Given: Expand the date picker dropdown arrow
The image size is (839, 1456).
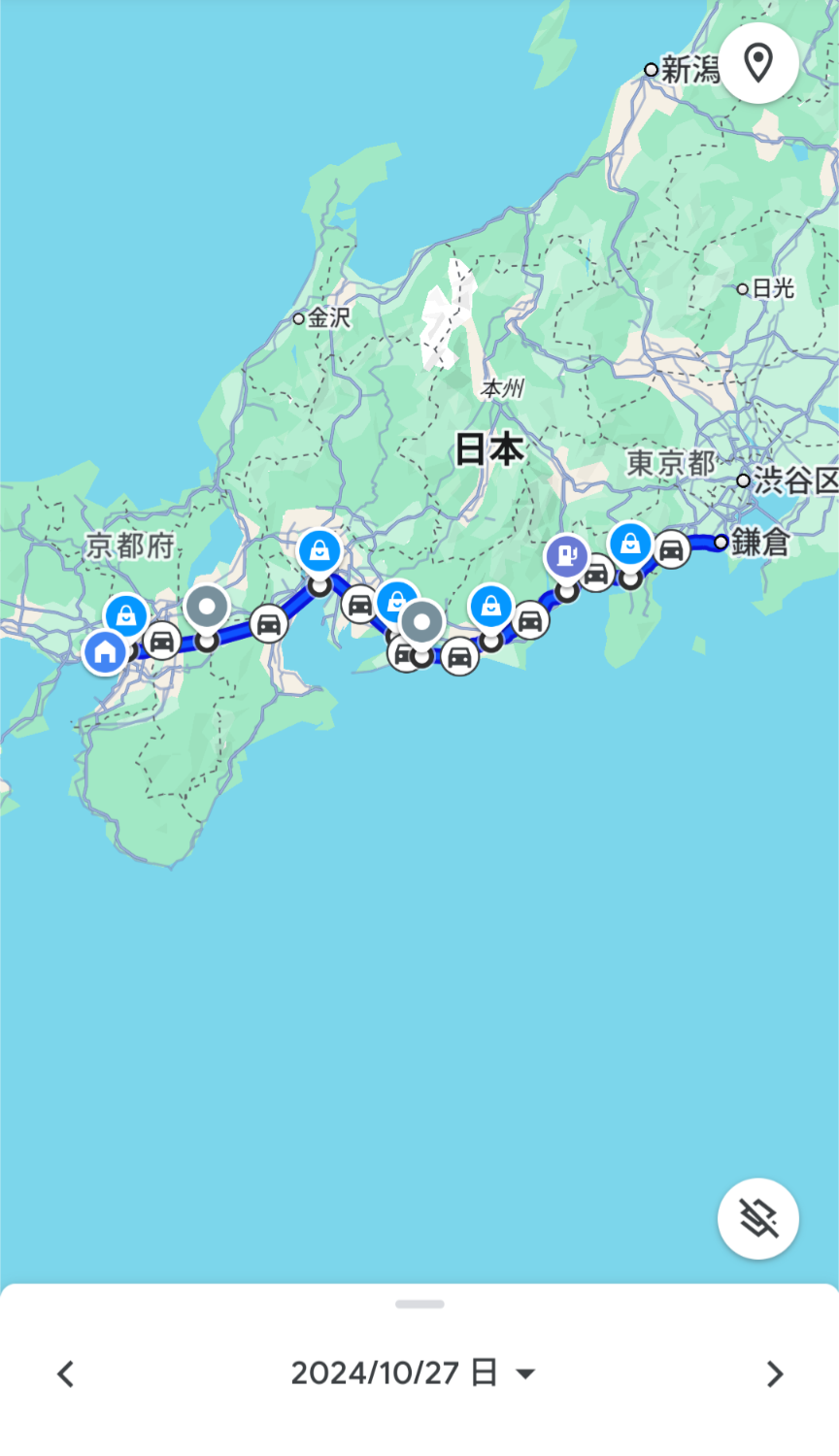Looking at the screenshot, I should [x=524, y=1373].
